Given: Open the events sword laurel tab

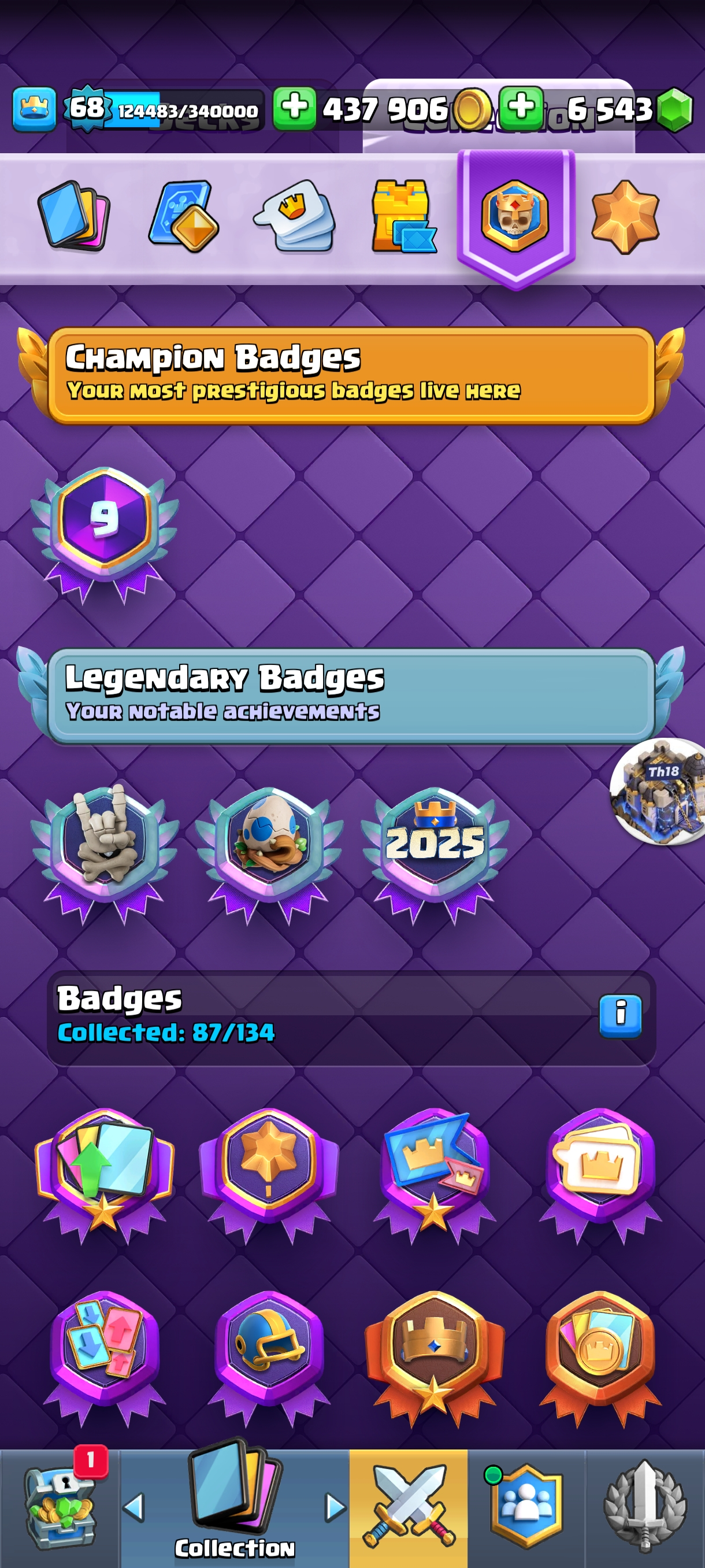Looking at the screenshot, I should point(645,1507).
